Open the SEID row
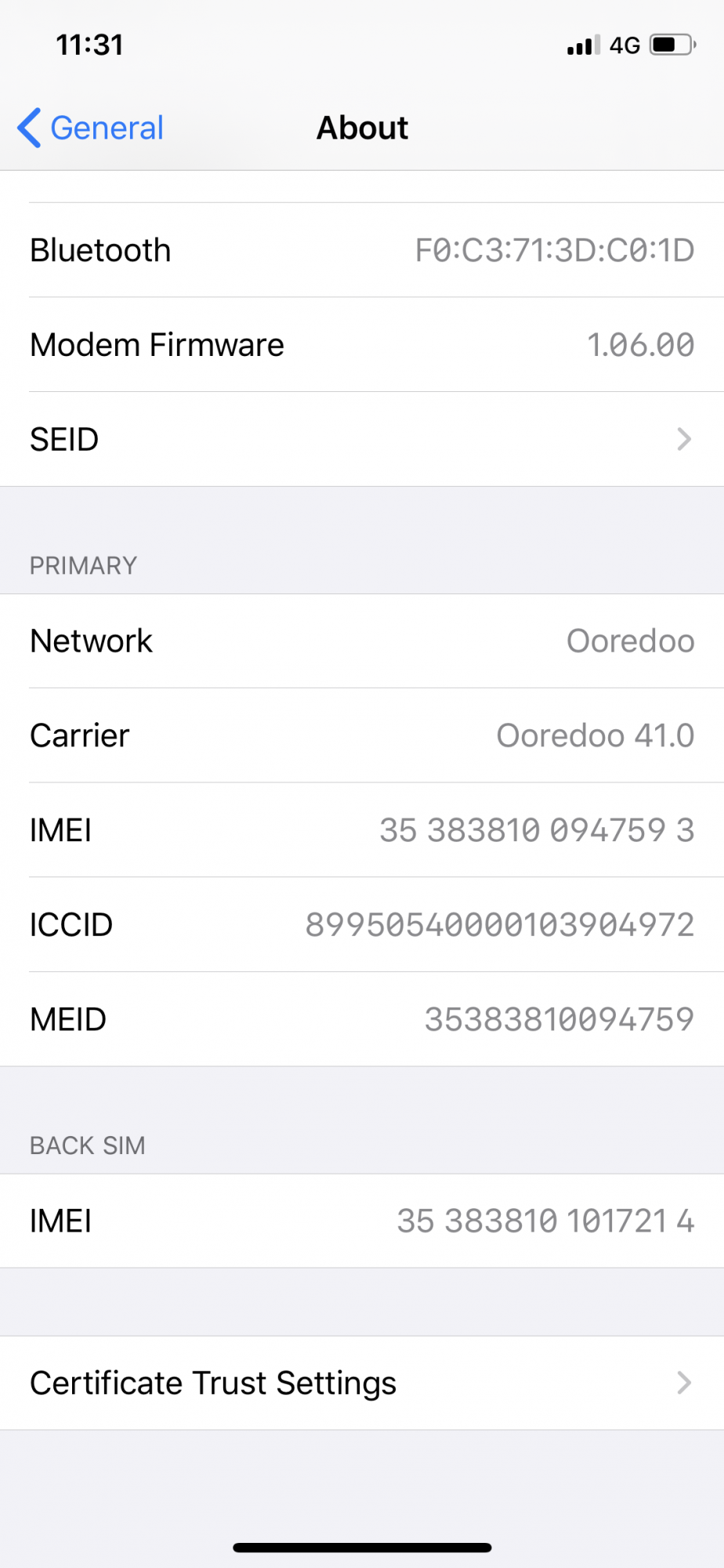The width and height of the screenshot is (724, 1568). pyautogui.click(x=360, y=439)
